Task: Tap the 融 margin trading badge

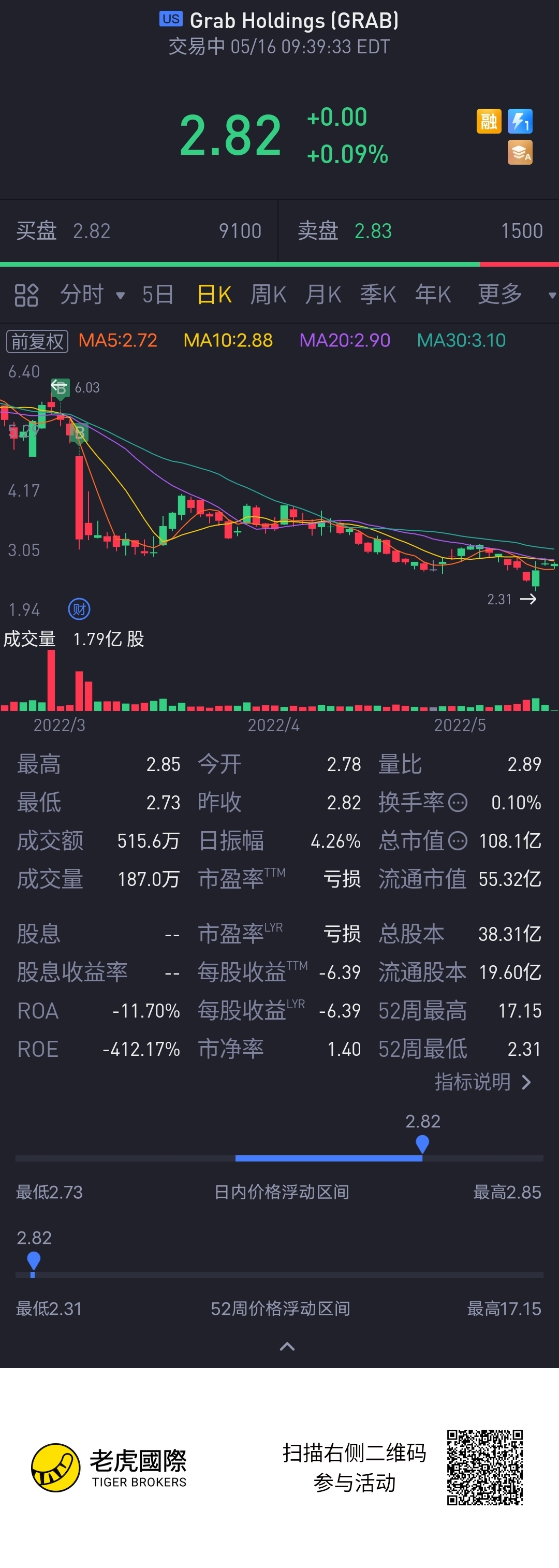Action: pos(489,121)
